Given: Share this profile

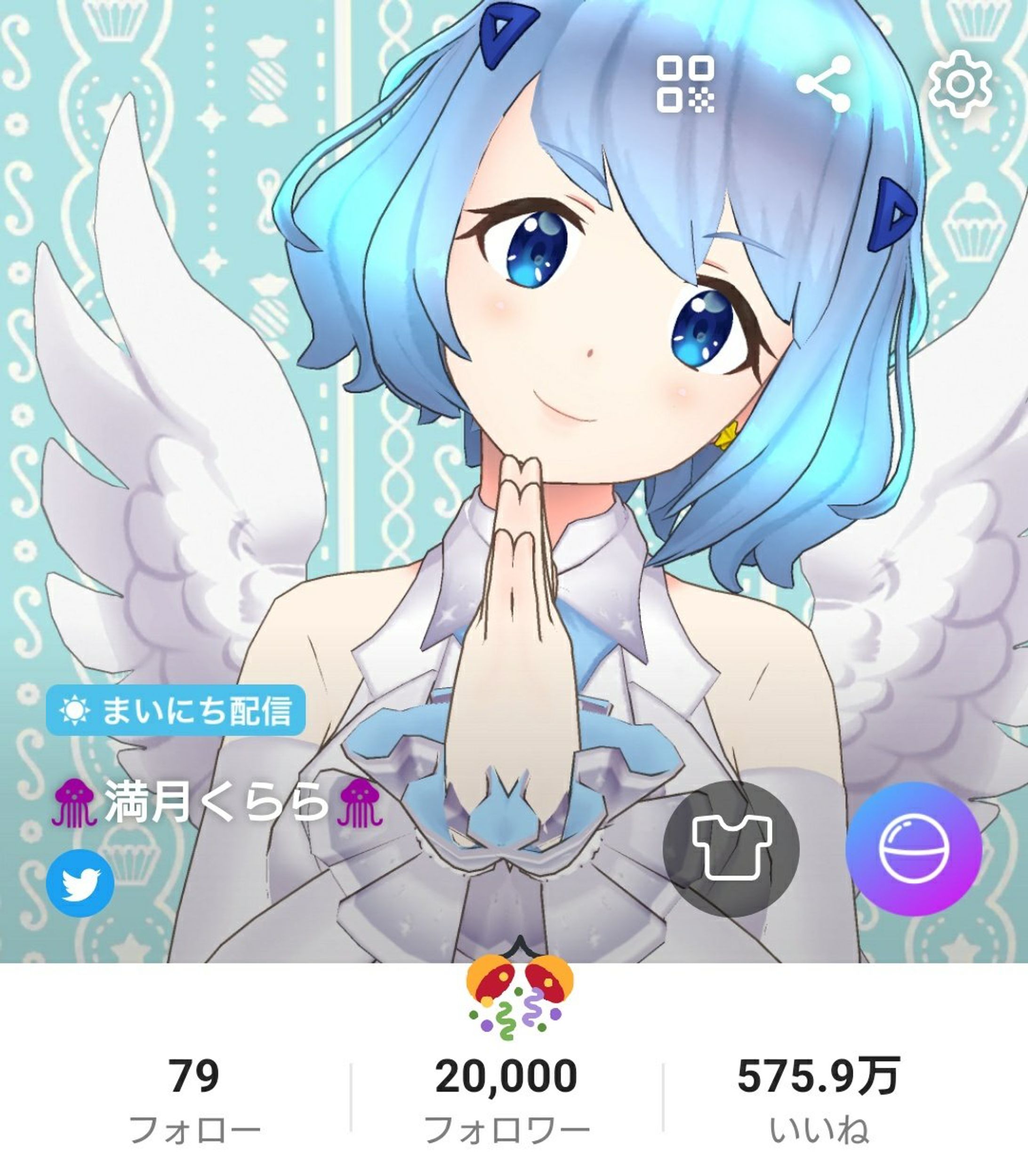Looking at the screenshot, I should [824, 84].
